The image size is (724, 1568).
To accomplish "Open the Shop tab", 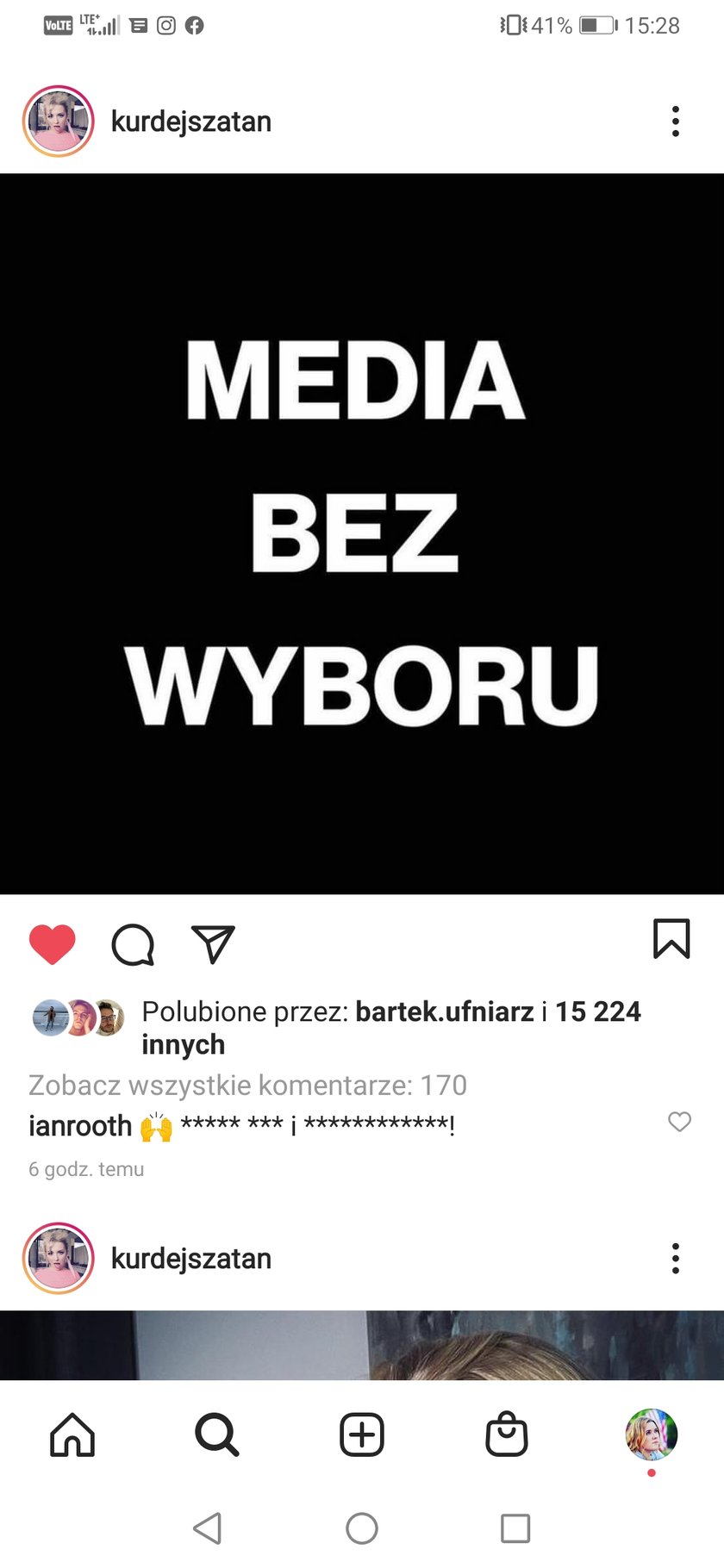I will [x=506, y=1434].
